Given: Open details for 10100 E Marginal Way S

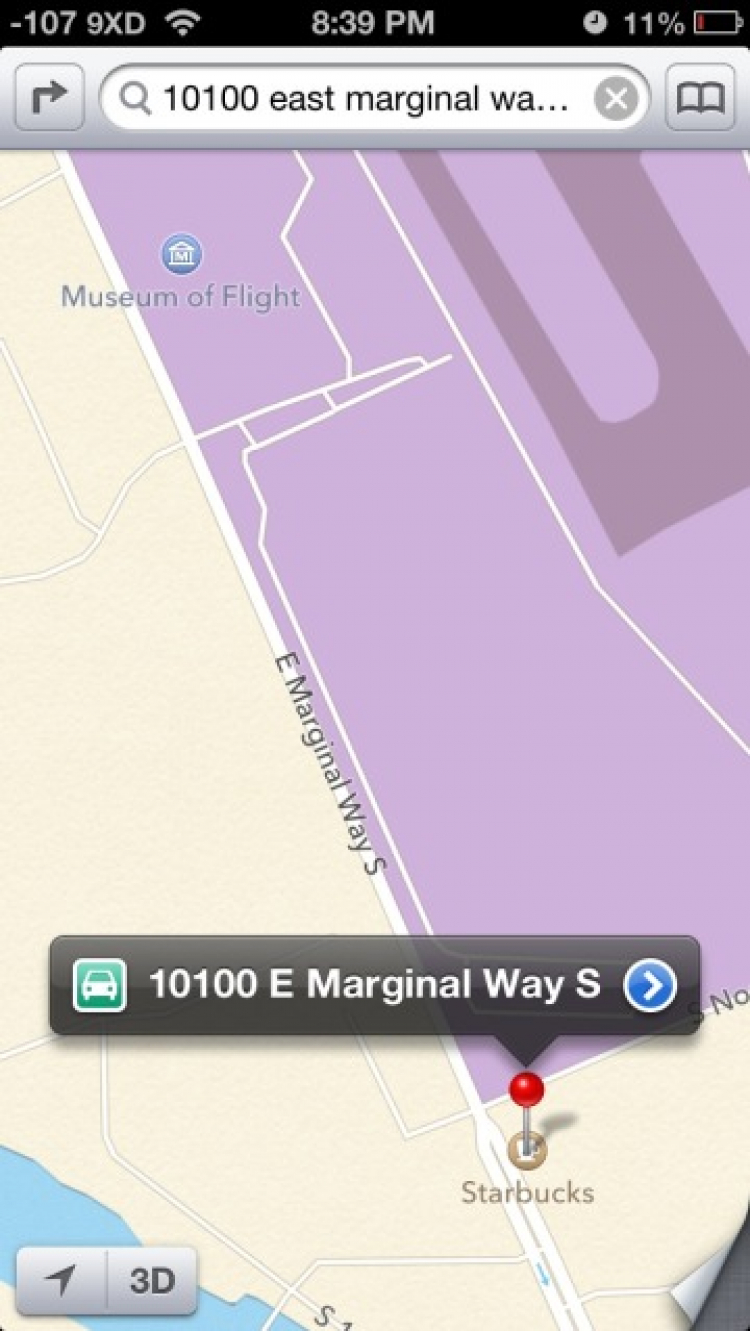Looking at the screenshot, I should (x=650, y=986).
